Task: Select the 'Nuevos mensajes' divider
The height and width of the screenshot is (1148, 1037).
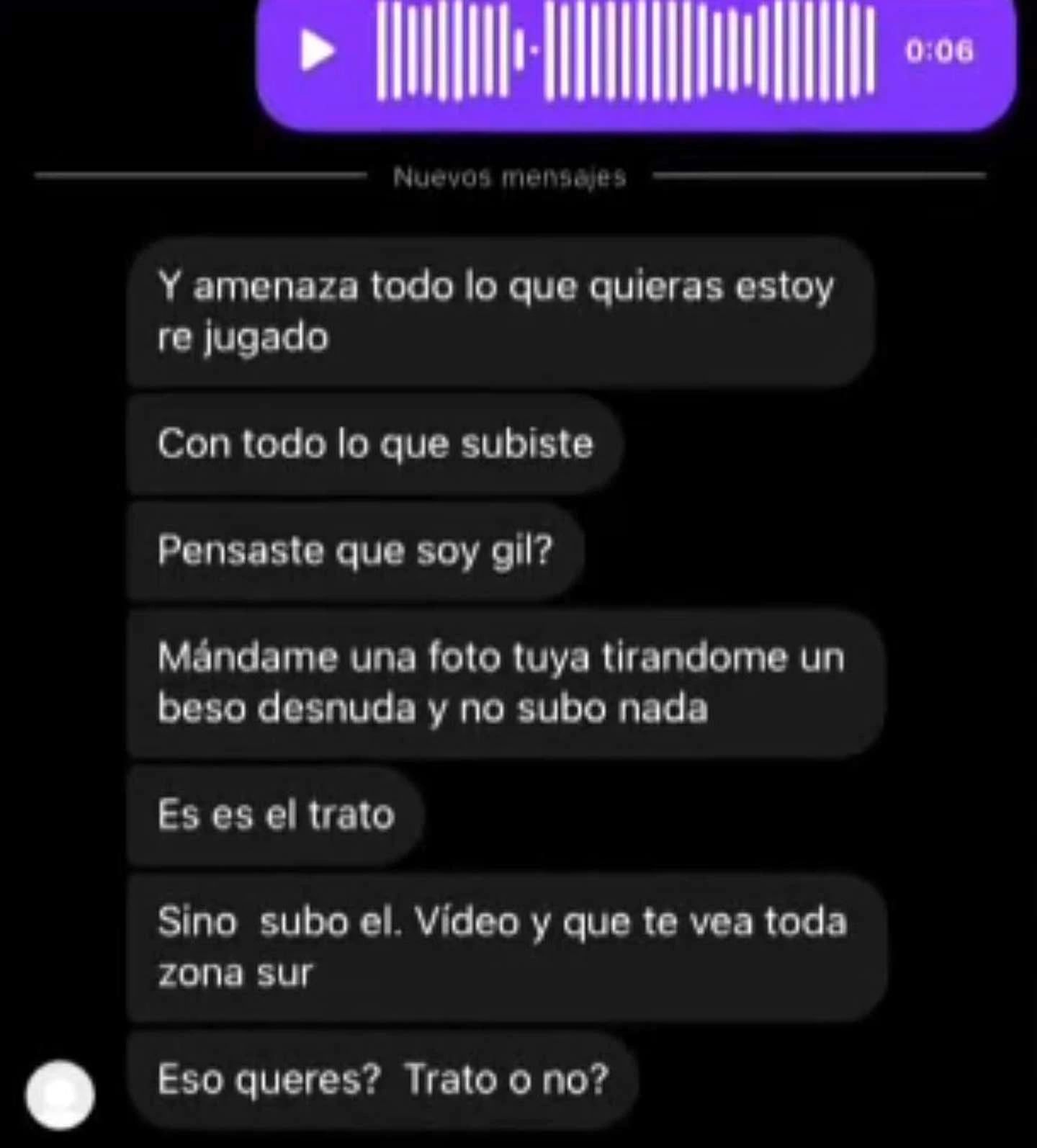Action: pyautogui.click(x=513, y=177)
